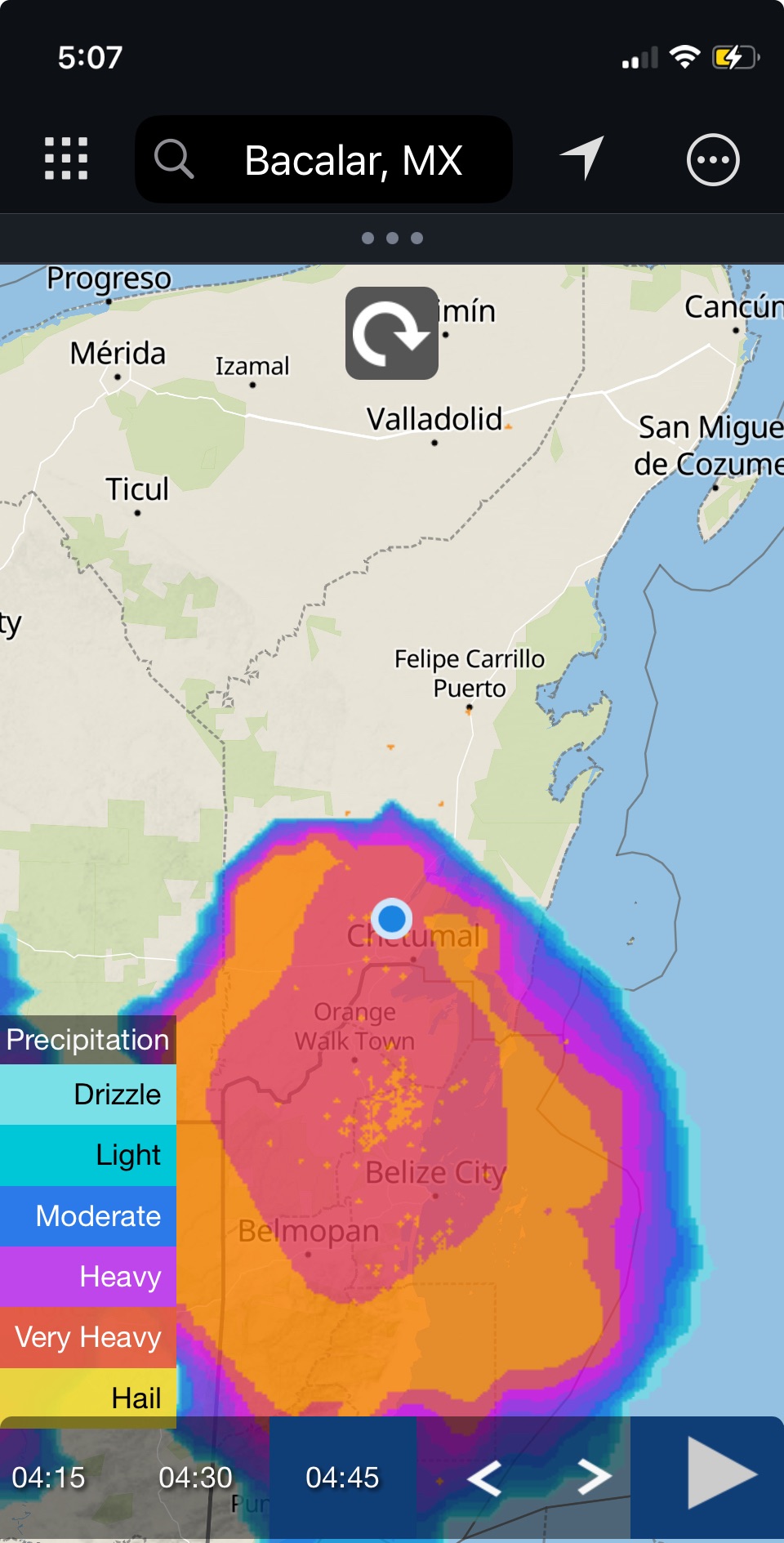Tap the three-dot page indicator
This screenshot has height=1543, width=784.
(392, 238)
